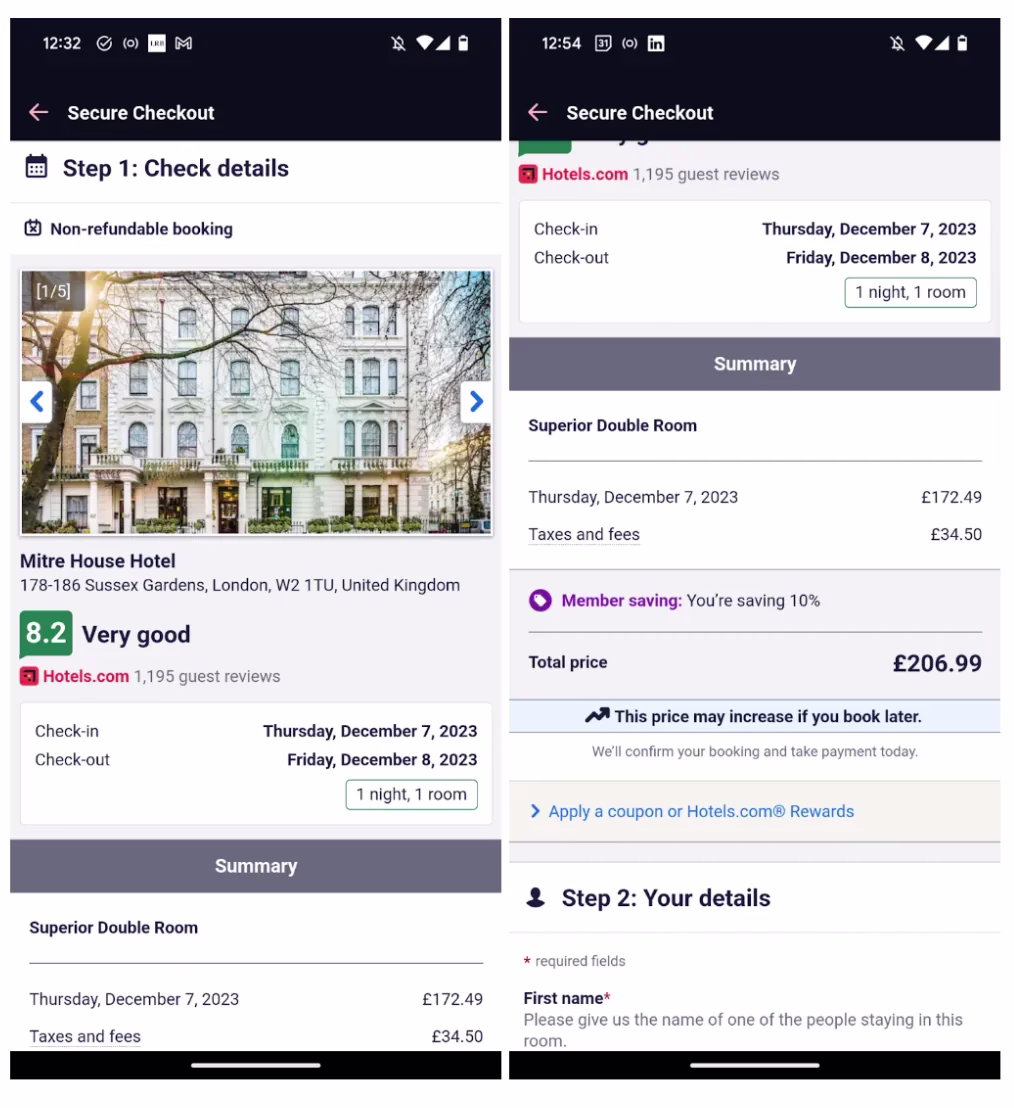Expand Apply a coupon or Hotels.com Rewards

pyautogui.click(x=700, y=811)
